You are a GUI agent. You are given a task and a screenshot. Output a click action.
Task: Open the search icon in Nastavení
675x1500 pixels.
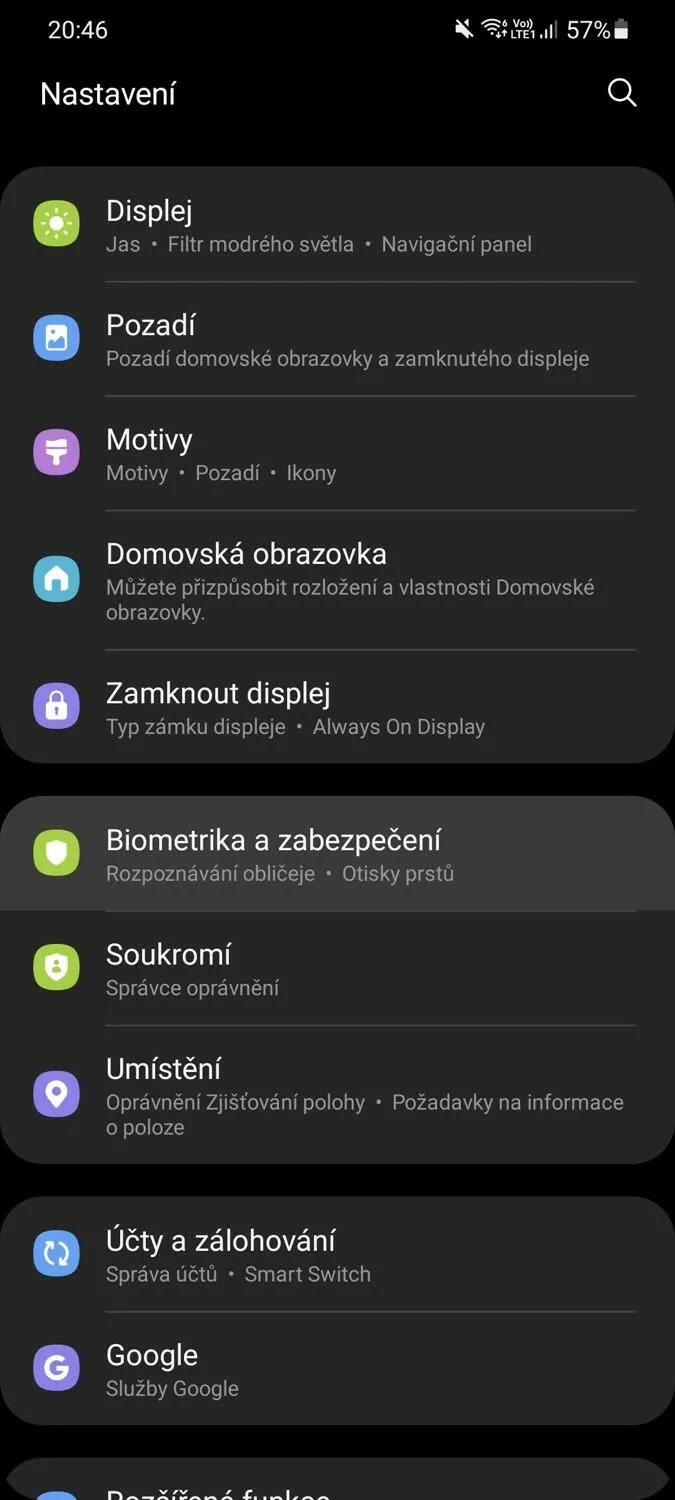click(622, 93)
